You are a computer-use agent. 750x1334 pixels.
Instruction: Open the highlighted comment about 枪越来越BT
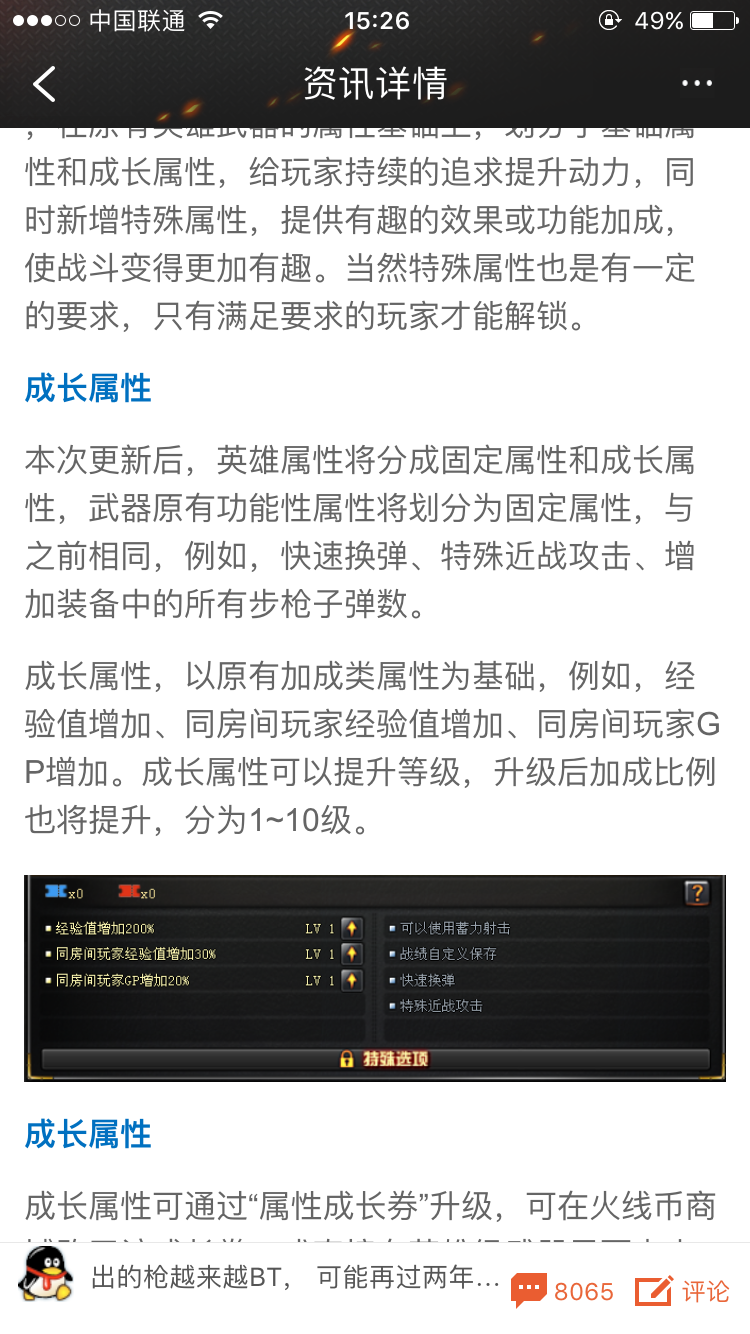(x=260, y=1280)
